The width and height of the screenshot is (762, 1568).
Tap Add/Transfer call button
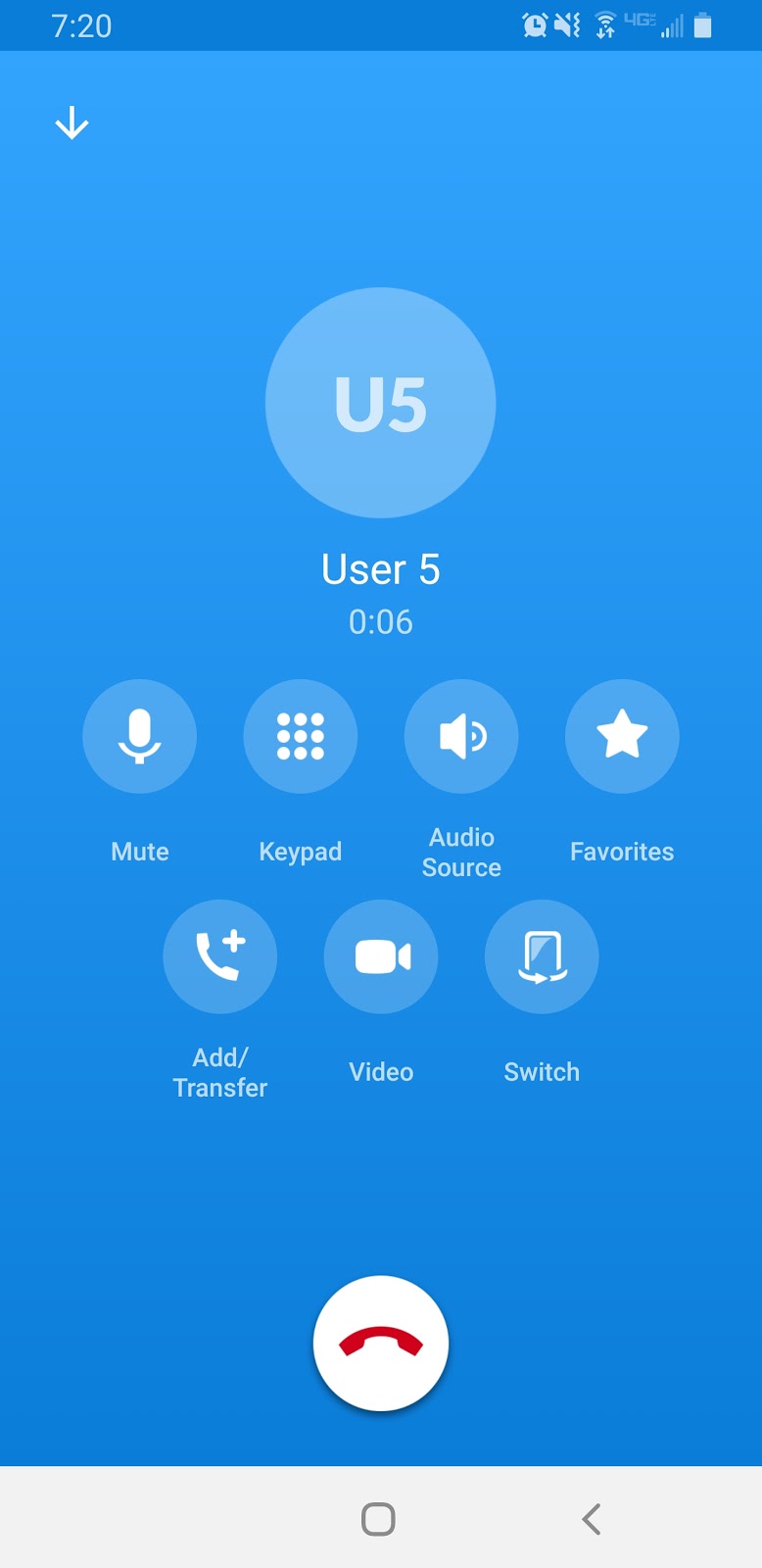[220, 956]
